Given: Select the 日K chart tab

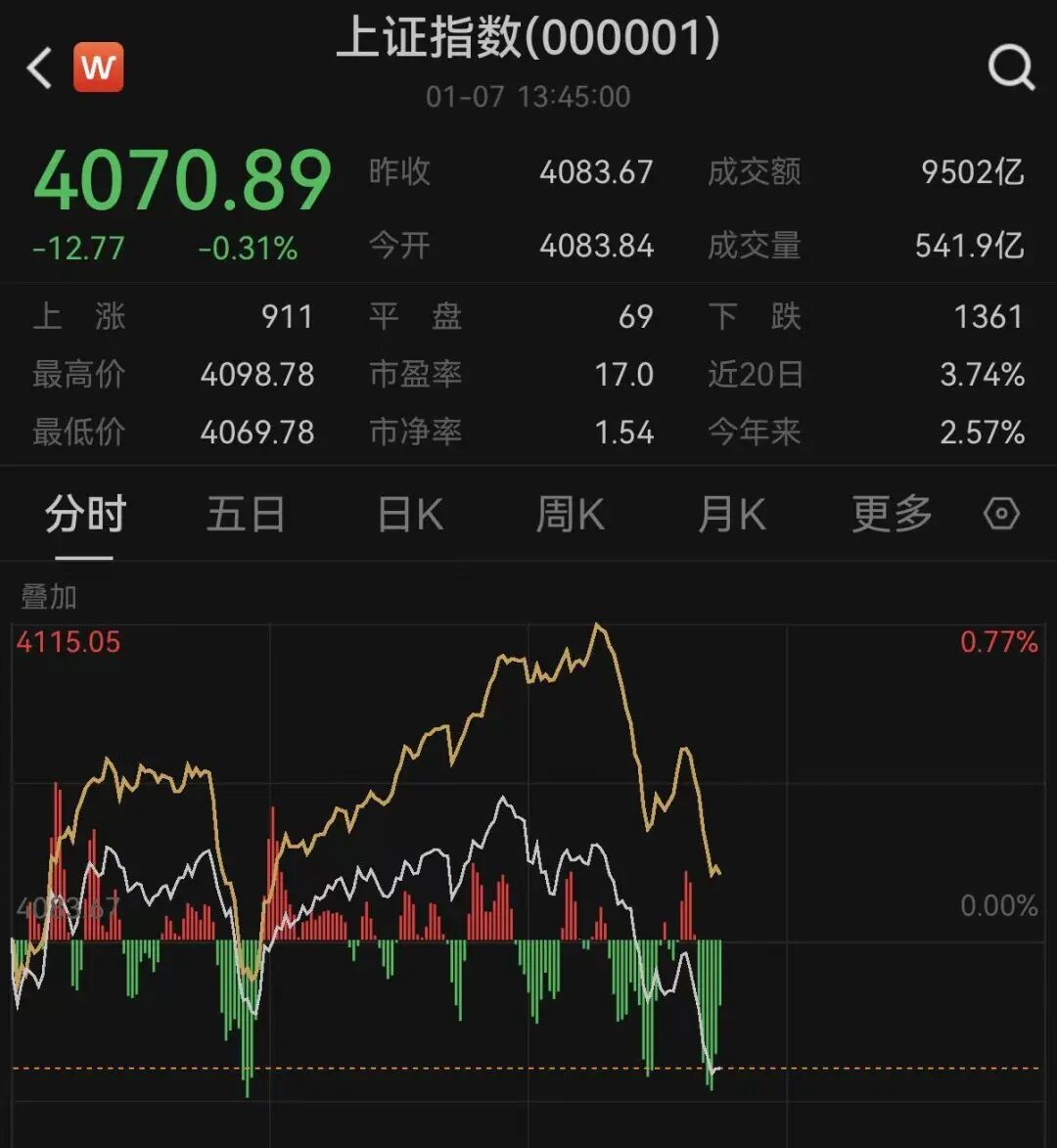Looking at the screenshot, I should click(x=410, y=514).
